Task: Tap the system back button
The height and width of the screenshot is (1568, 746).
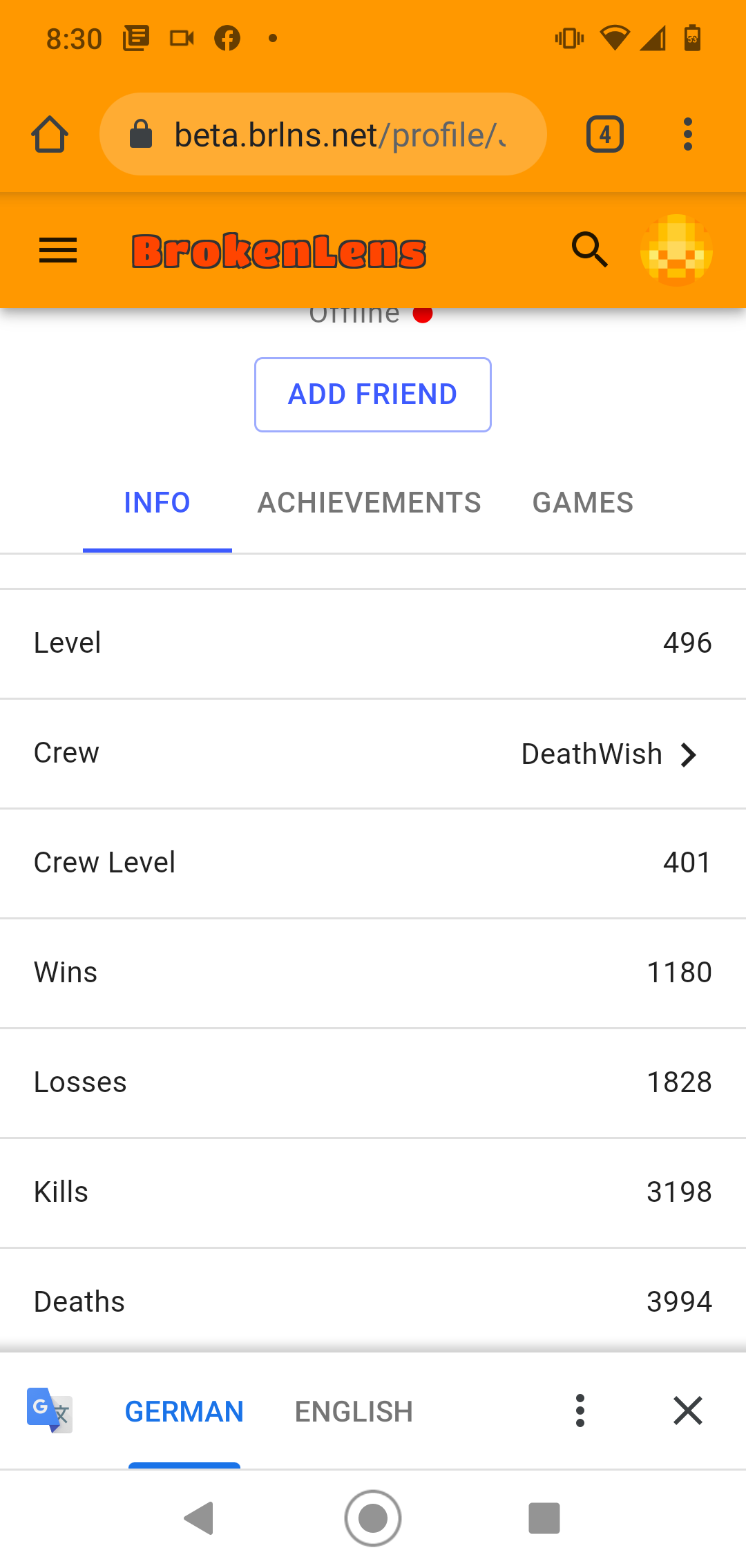Action: (200, 1518)
